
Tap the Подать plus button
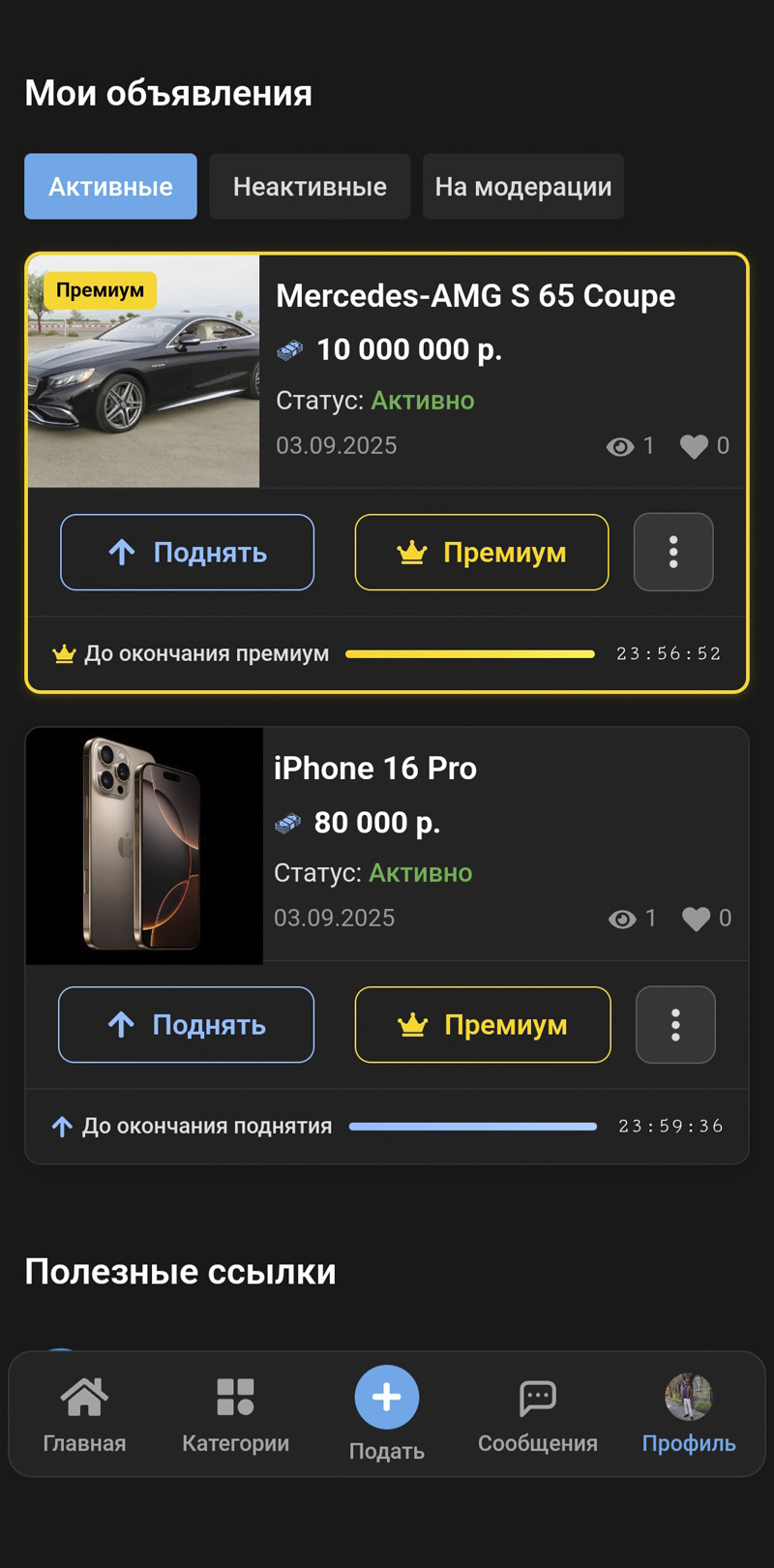386,1397
